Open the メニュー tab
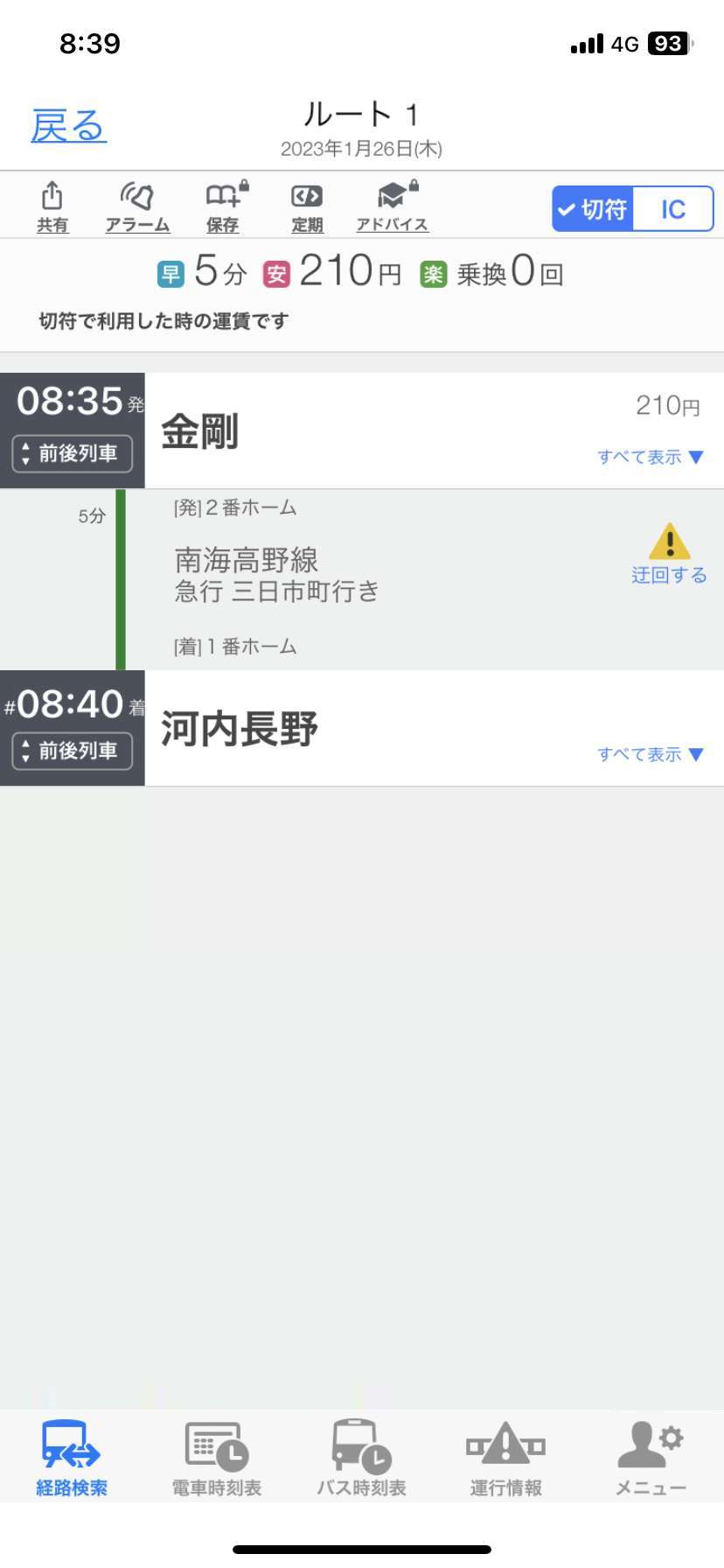This screenshot has height=1568, width=724. [651, 1458]
